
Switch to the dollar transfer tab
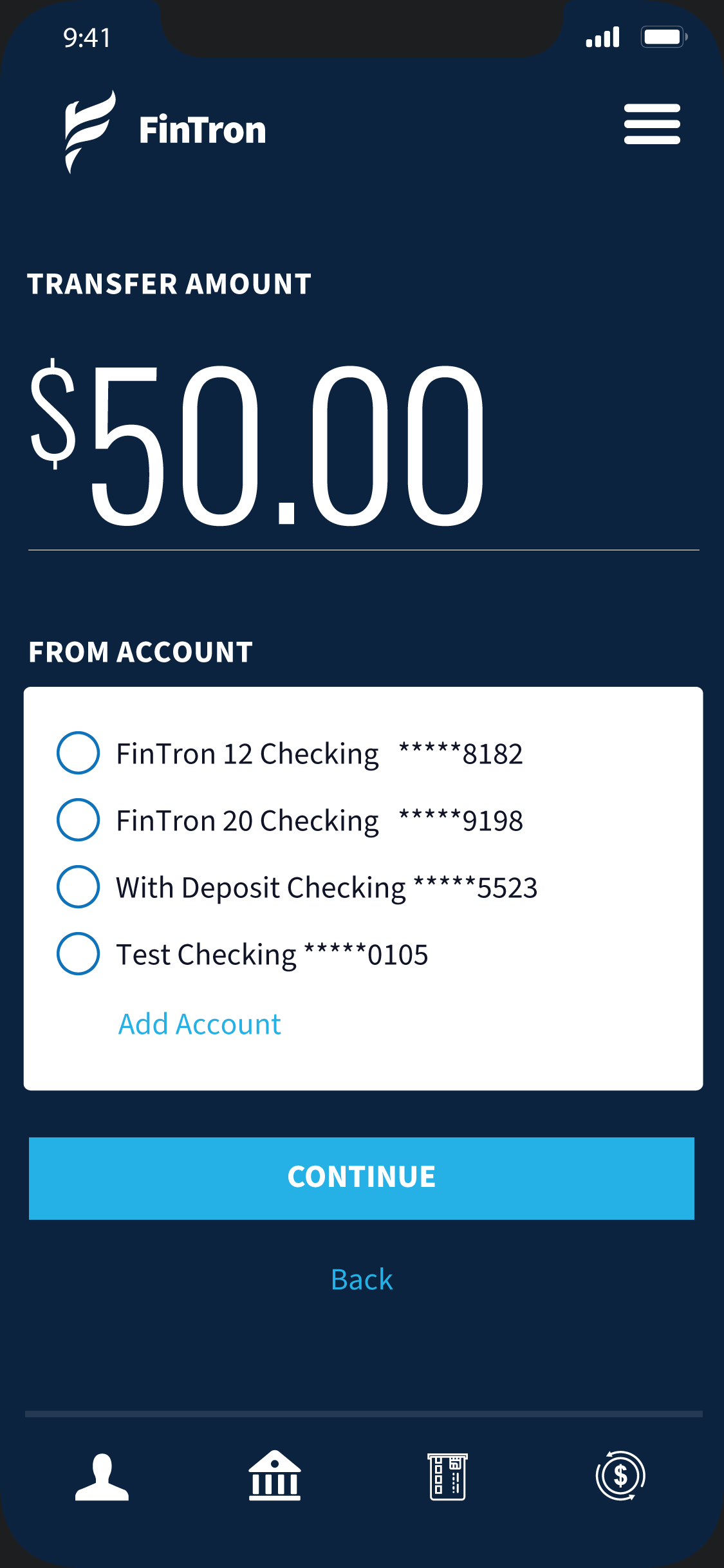(620, 1476)
